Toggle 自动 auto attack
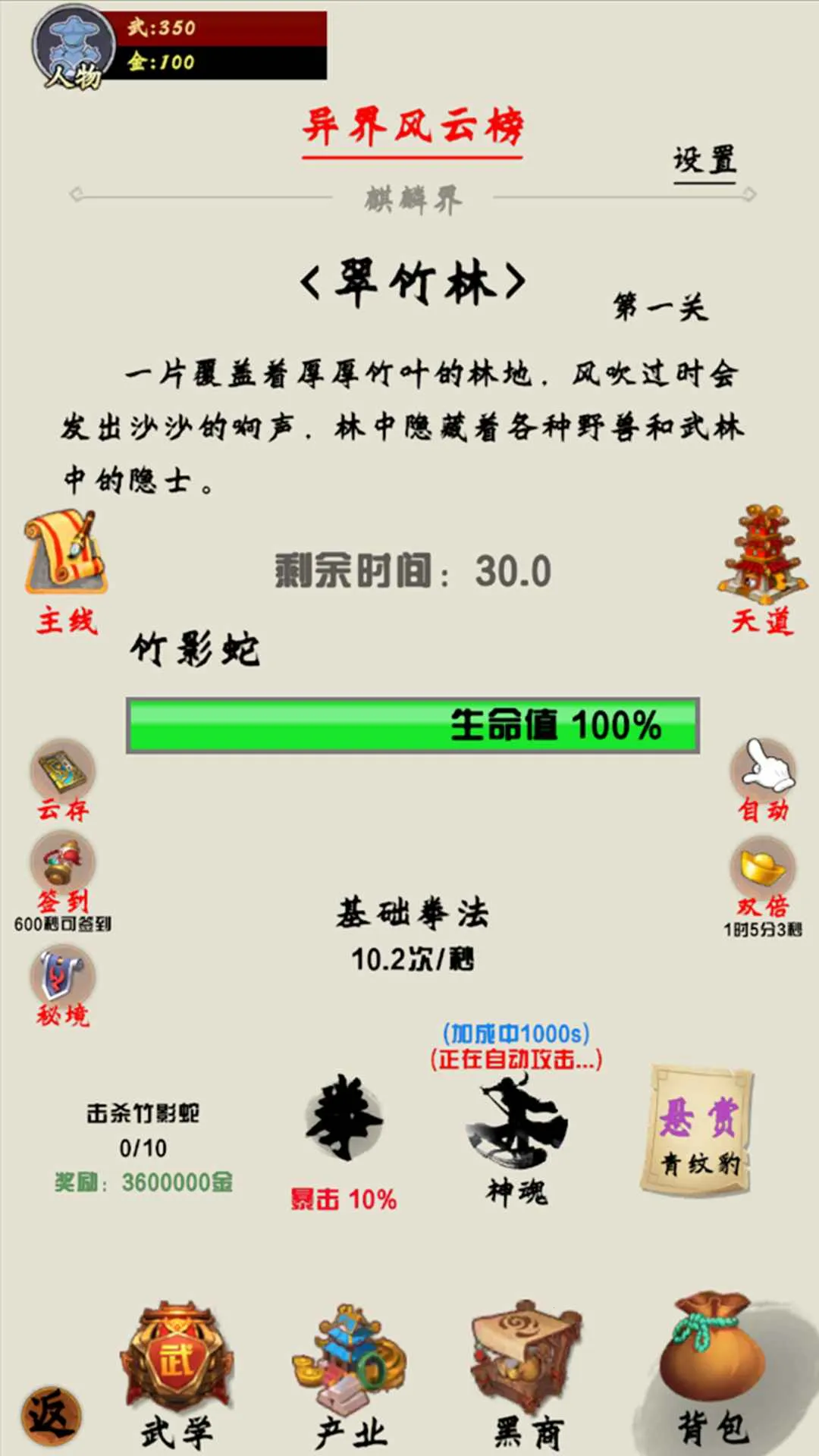Screen dimensions: 819x1456 pos(763,779)
